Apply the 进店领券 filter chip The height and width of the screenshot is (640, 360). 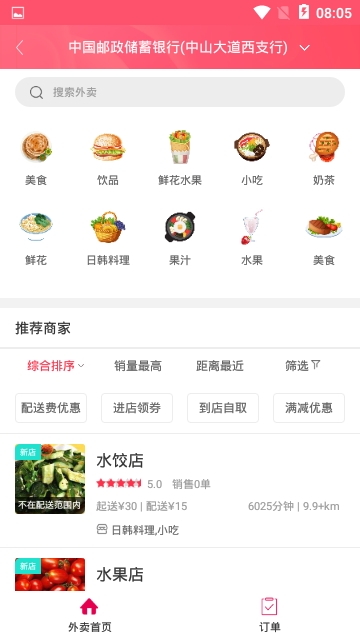coord(137,408)
